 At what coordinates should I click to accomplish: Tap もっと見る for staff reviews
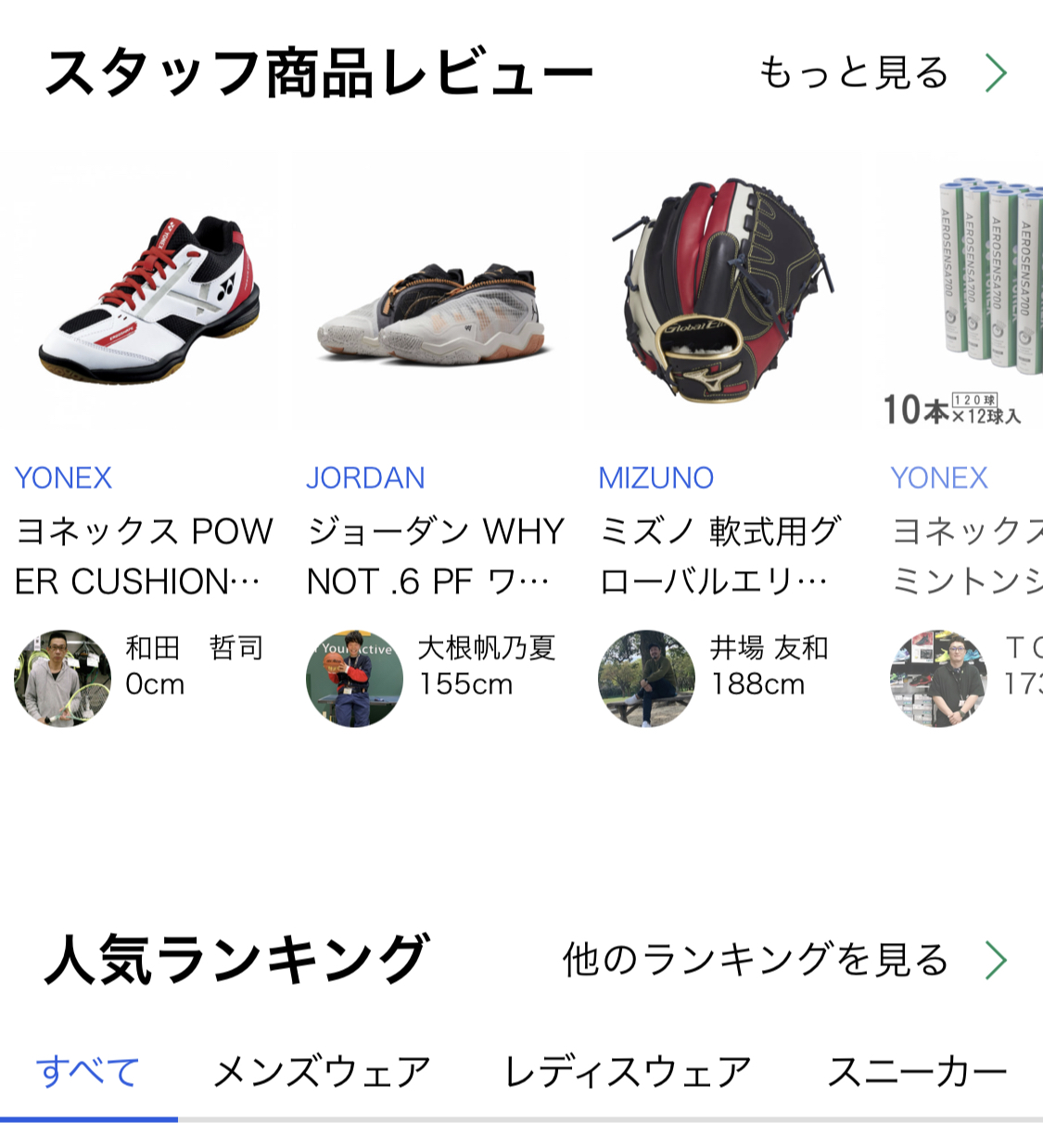point(881,72)
